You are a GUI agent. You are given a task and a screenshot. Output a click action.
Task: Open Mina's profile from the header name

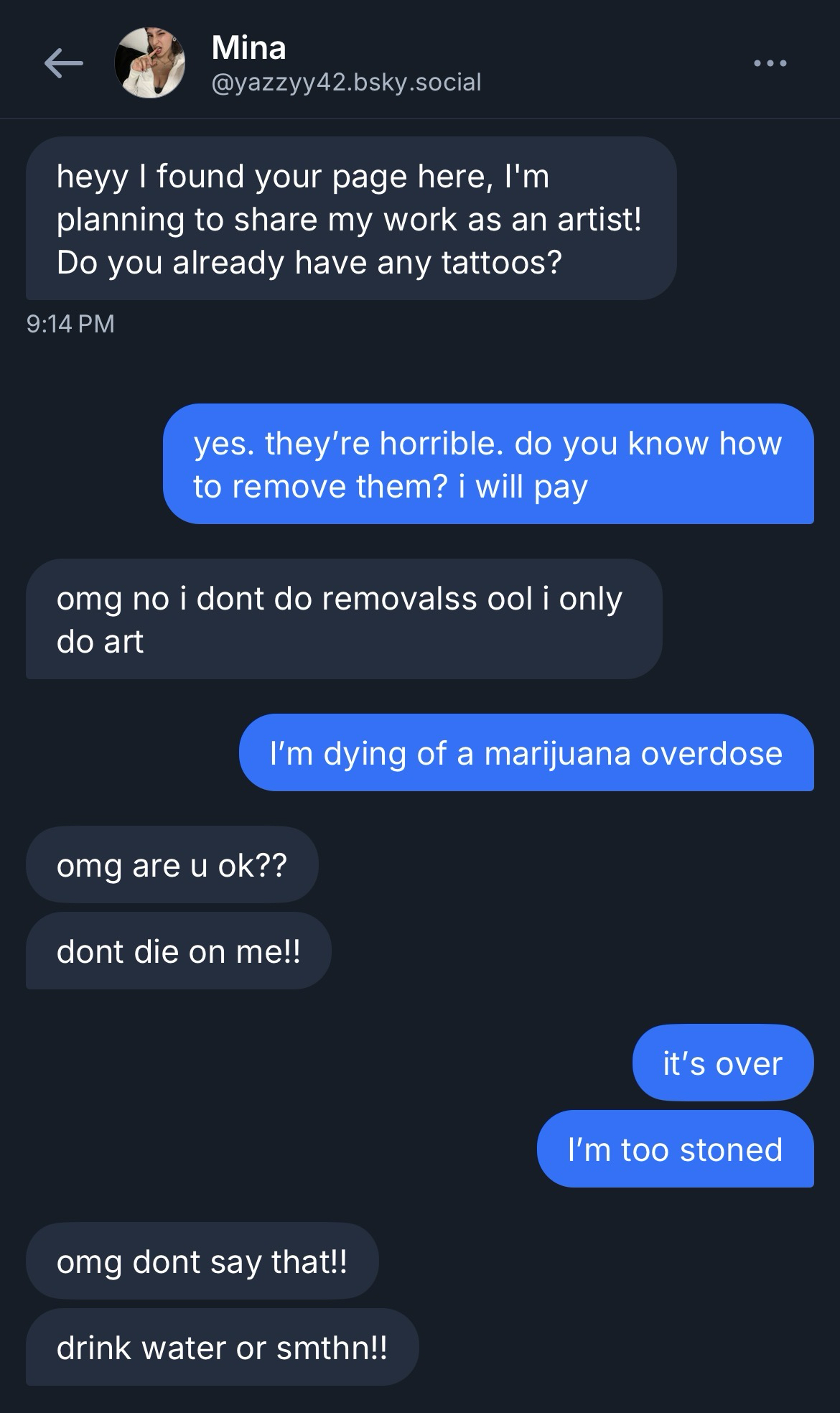click(249, 48)
